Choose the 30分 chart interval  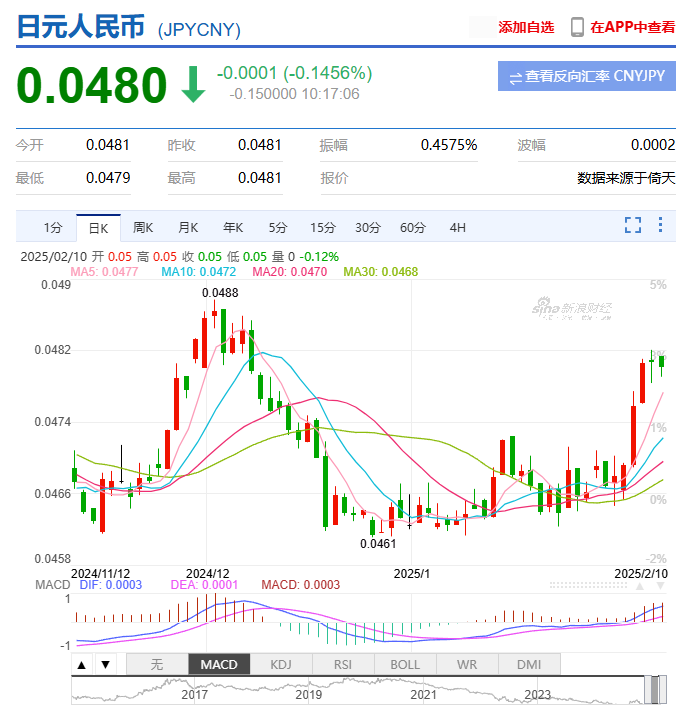[x=367, y=227]
